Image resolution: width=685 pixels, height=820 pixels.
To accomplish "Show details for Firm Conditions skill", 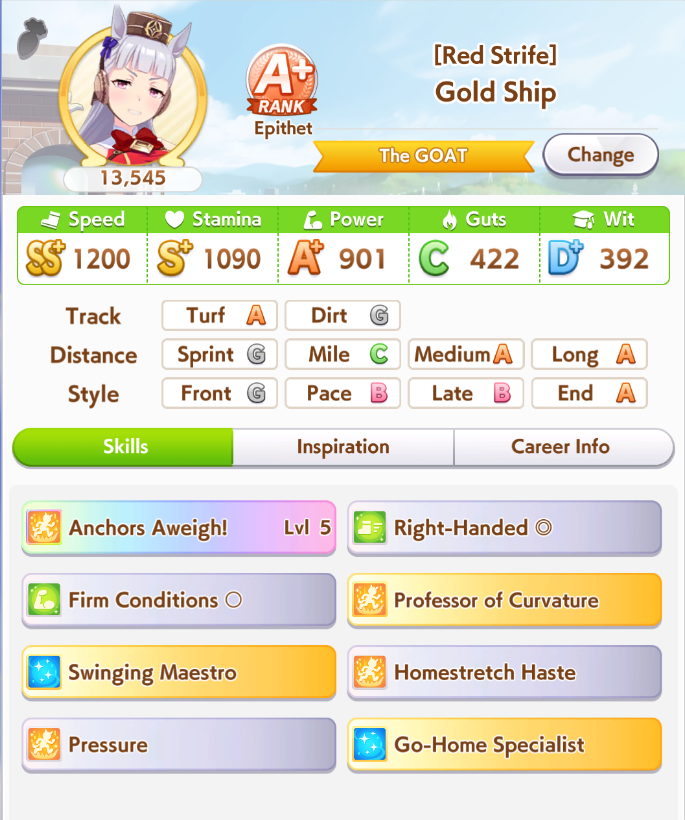I will point(179,600).
